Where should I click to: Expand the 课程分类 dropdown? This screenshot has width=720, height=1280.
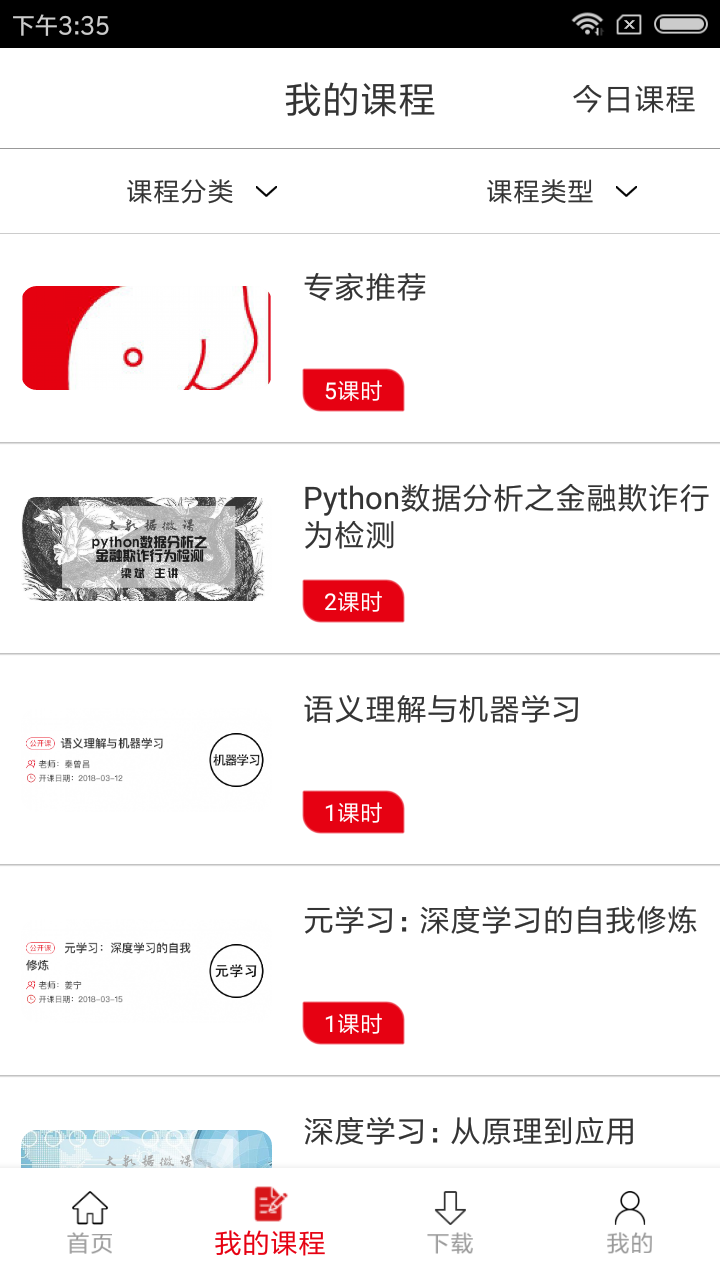tap(201, 191)
